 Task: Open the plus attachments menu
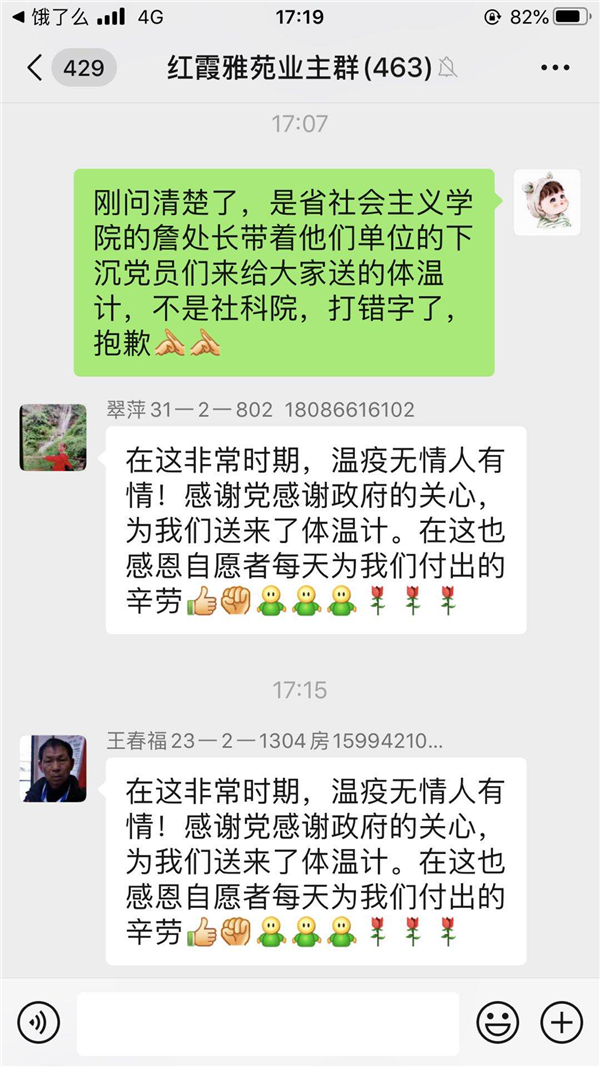coord(561,1022)
